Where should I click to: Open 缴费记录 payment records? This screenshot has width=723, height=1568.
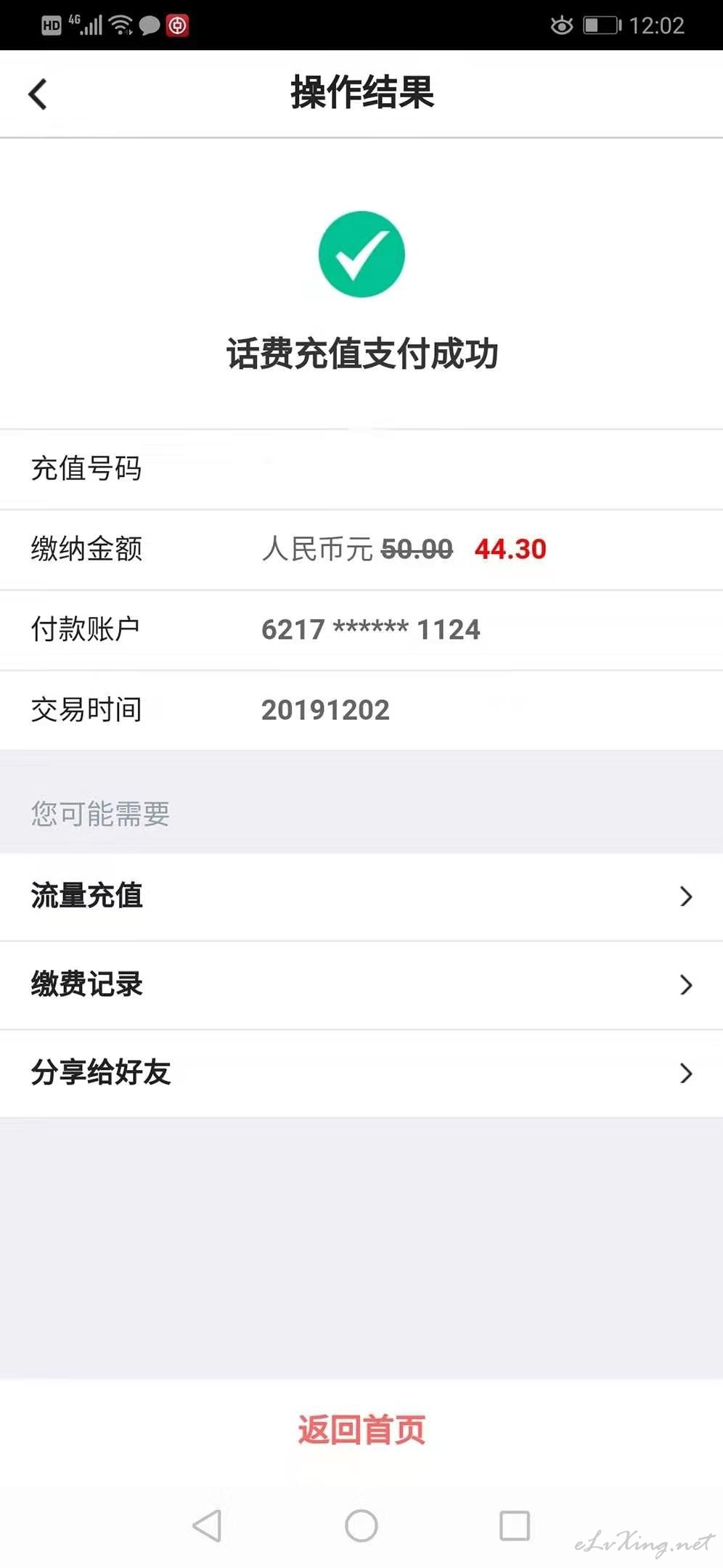click(361, 985)
